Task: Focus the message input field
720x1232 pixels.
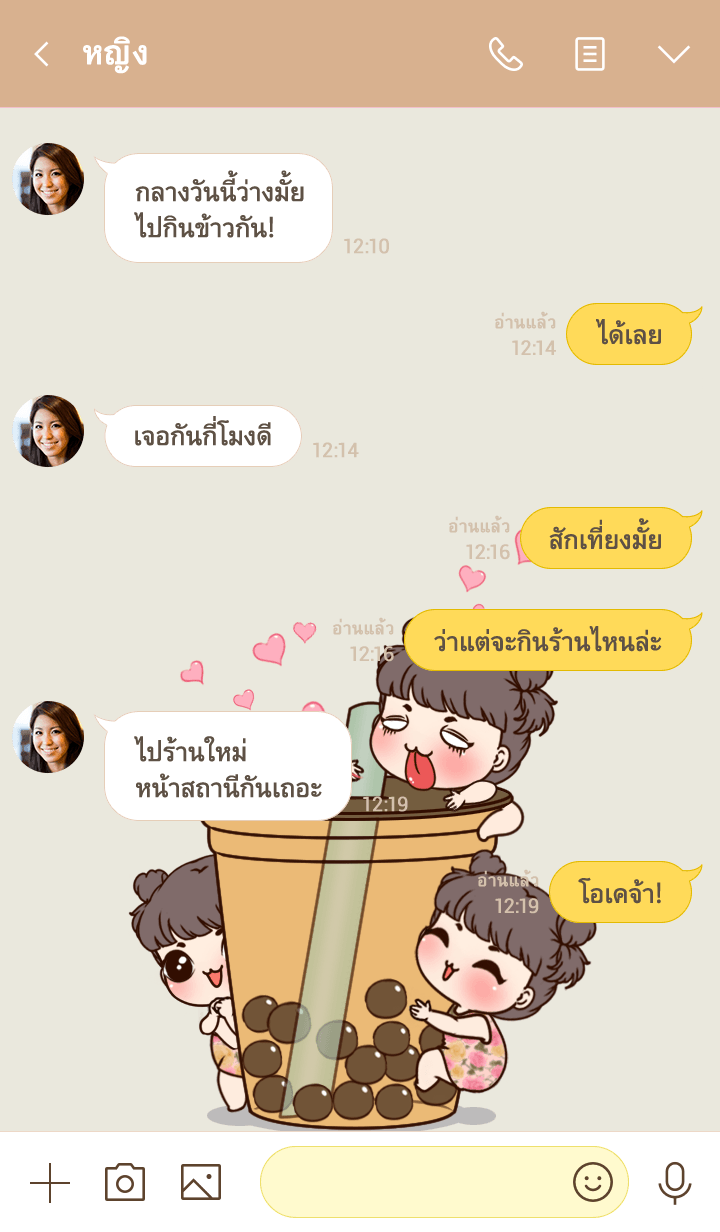Action: (410, 1183)
